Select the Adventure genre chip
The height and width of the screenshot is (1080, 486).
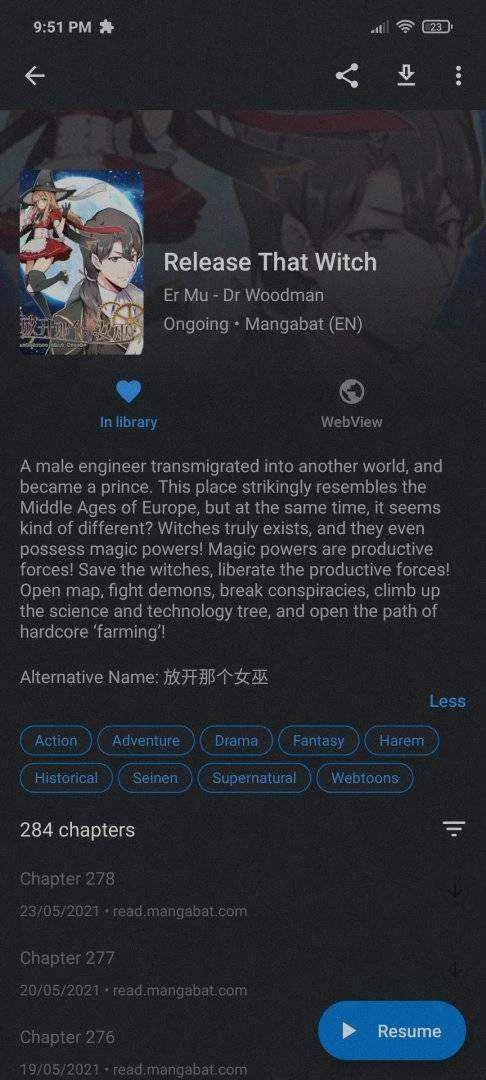coord(146,740)
